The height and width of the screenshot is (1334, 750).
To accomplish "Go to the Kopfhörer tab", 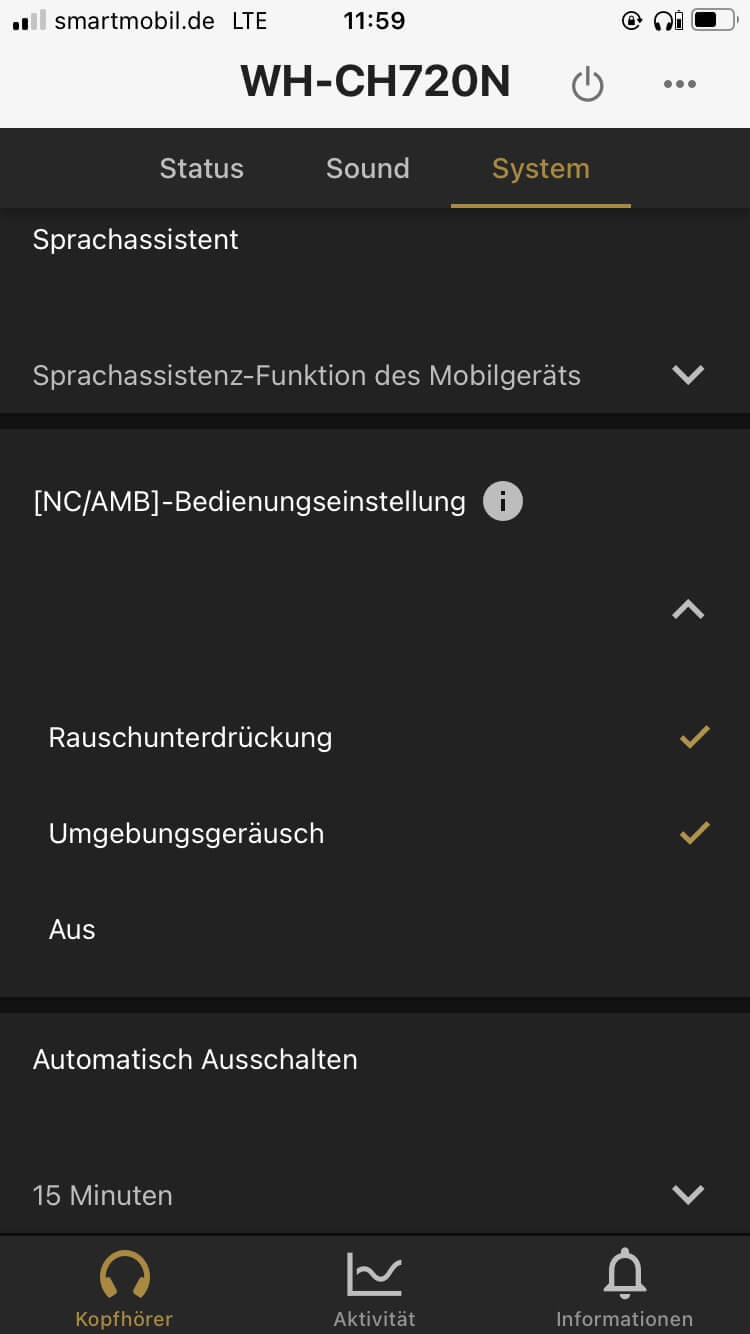I will coord(124,1289).
